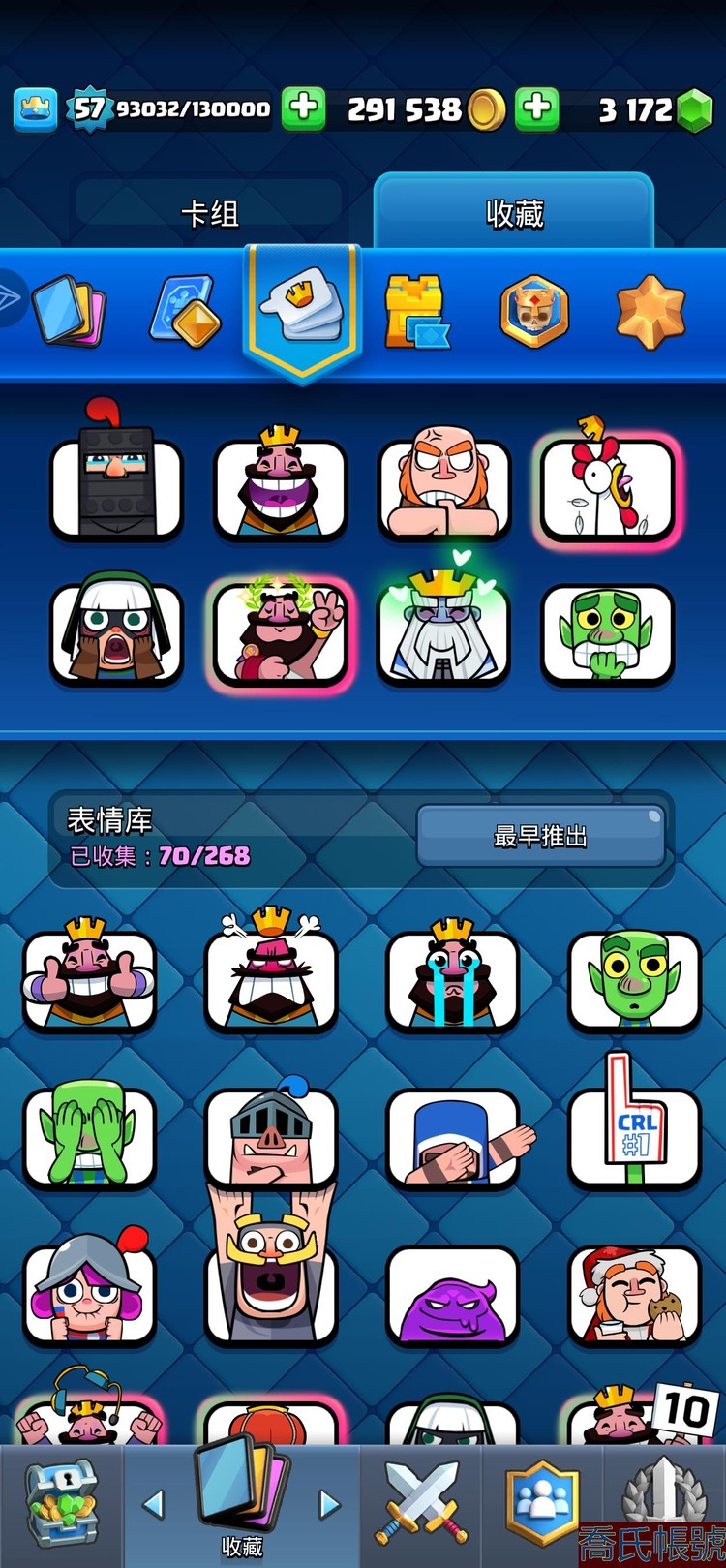The image size is (726, 1568).
Task: Open the player profile crown icon
Action: [x=36, y=108]
